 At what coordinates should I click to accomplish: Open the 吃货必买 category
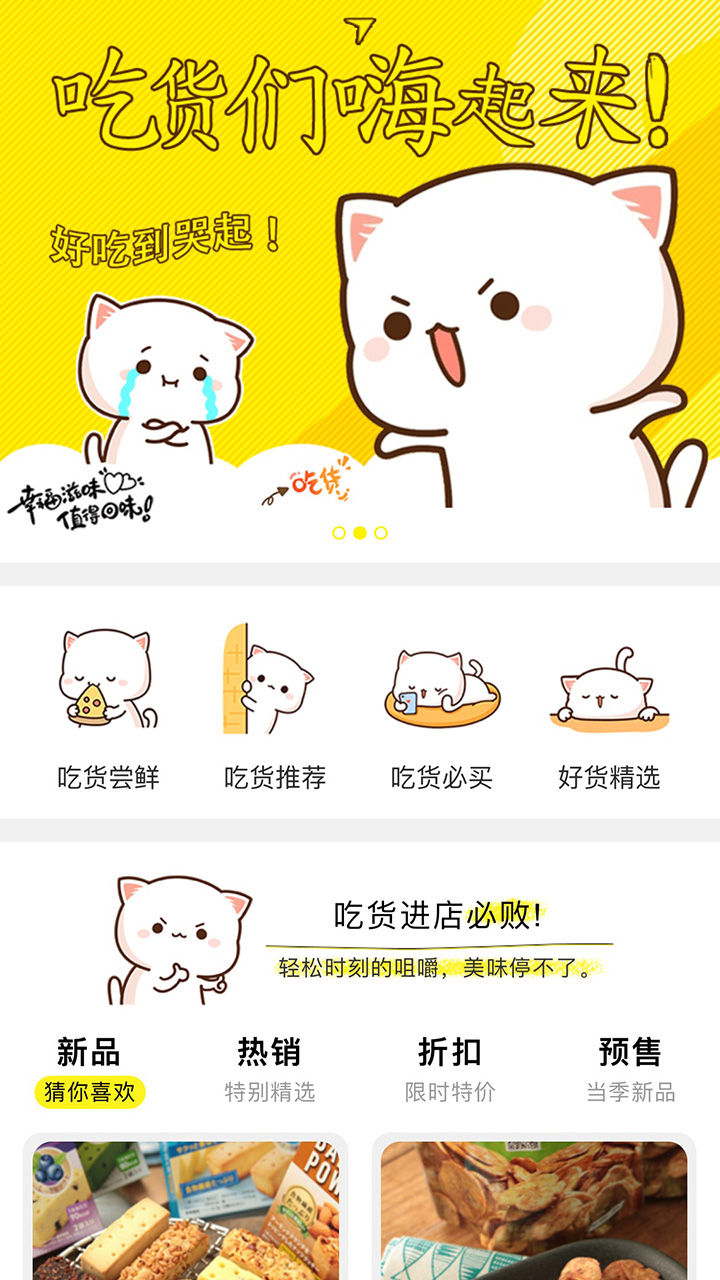tap(442, 705)
